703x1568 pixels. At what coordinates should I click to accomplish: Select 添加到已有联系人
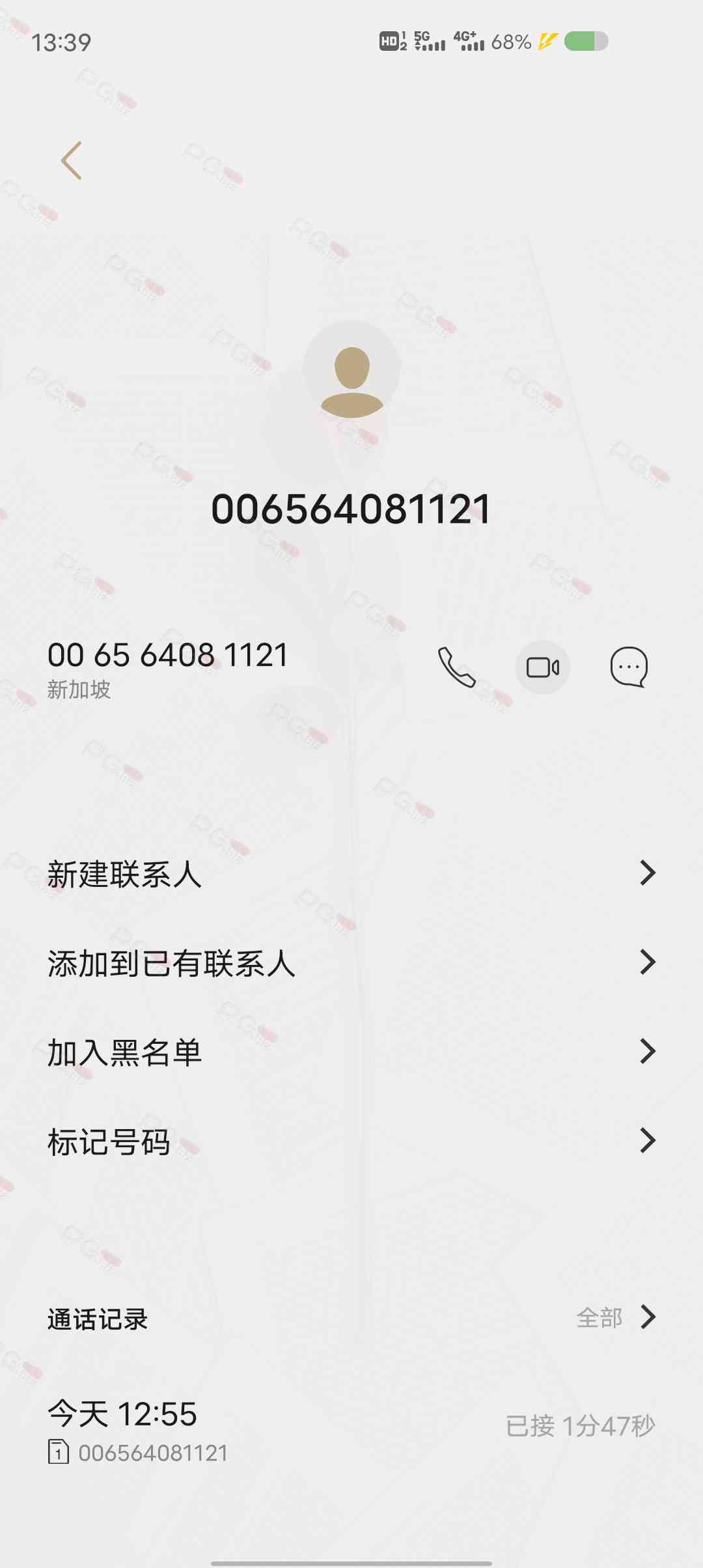coord(351,962)
